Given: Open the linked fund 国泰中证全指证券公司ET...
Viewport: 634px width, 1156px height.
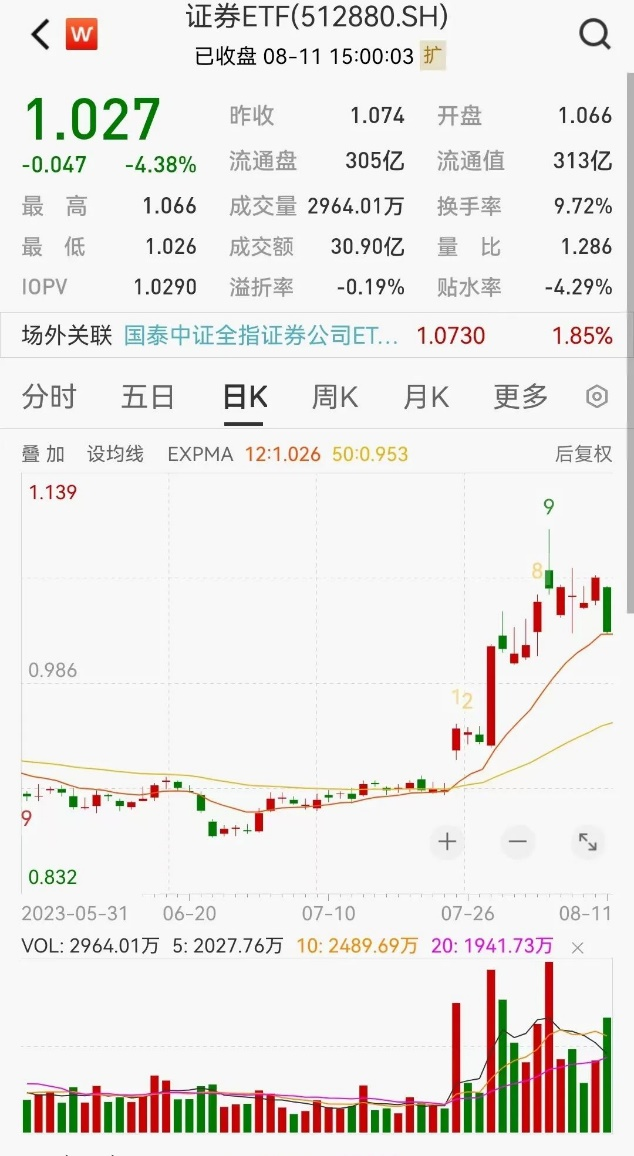Looking at the screenshot, I should (x=261, y=336).
